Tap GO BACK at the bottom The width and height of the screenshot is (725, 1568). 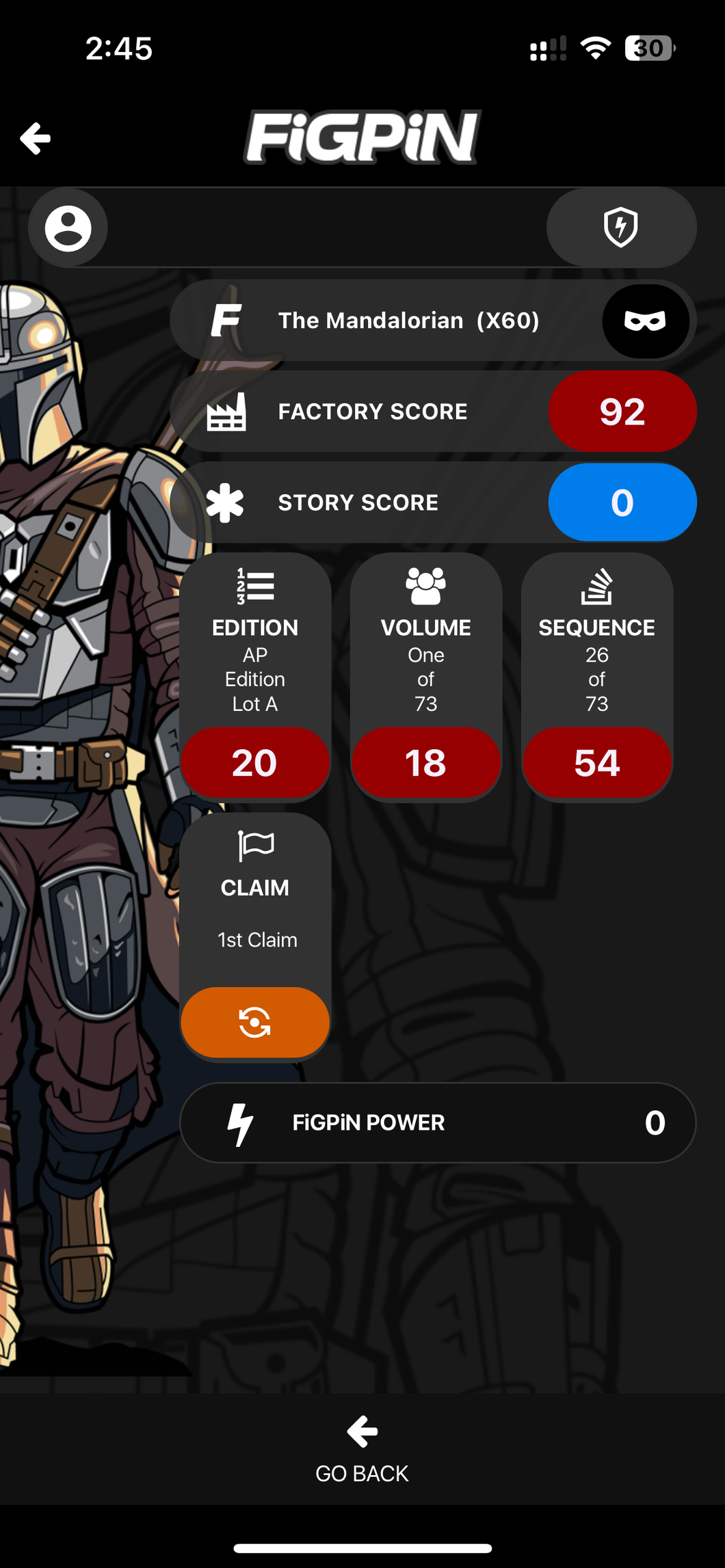coord(362,1450)
